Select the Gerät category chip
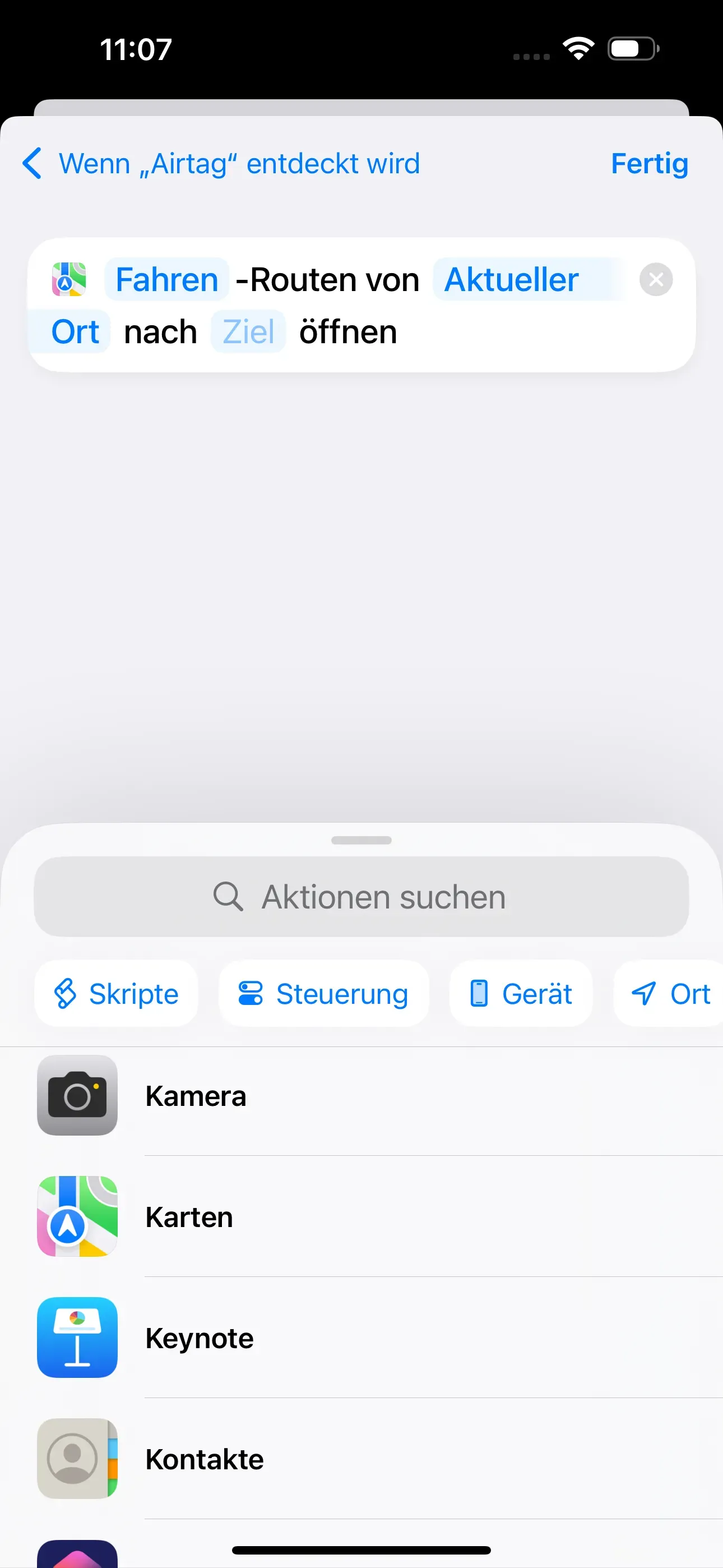Viewport: 723px width, 1568px height. coord(521,994)
